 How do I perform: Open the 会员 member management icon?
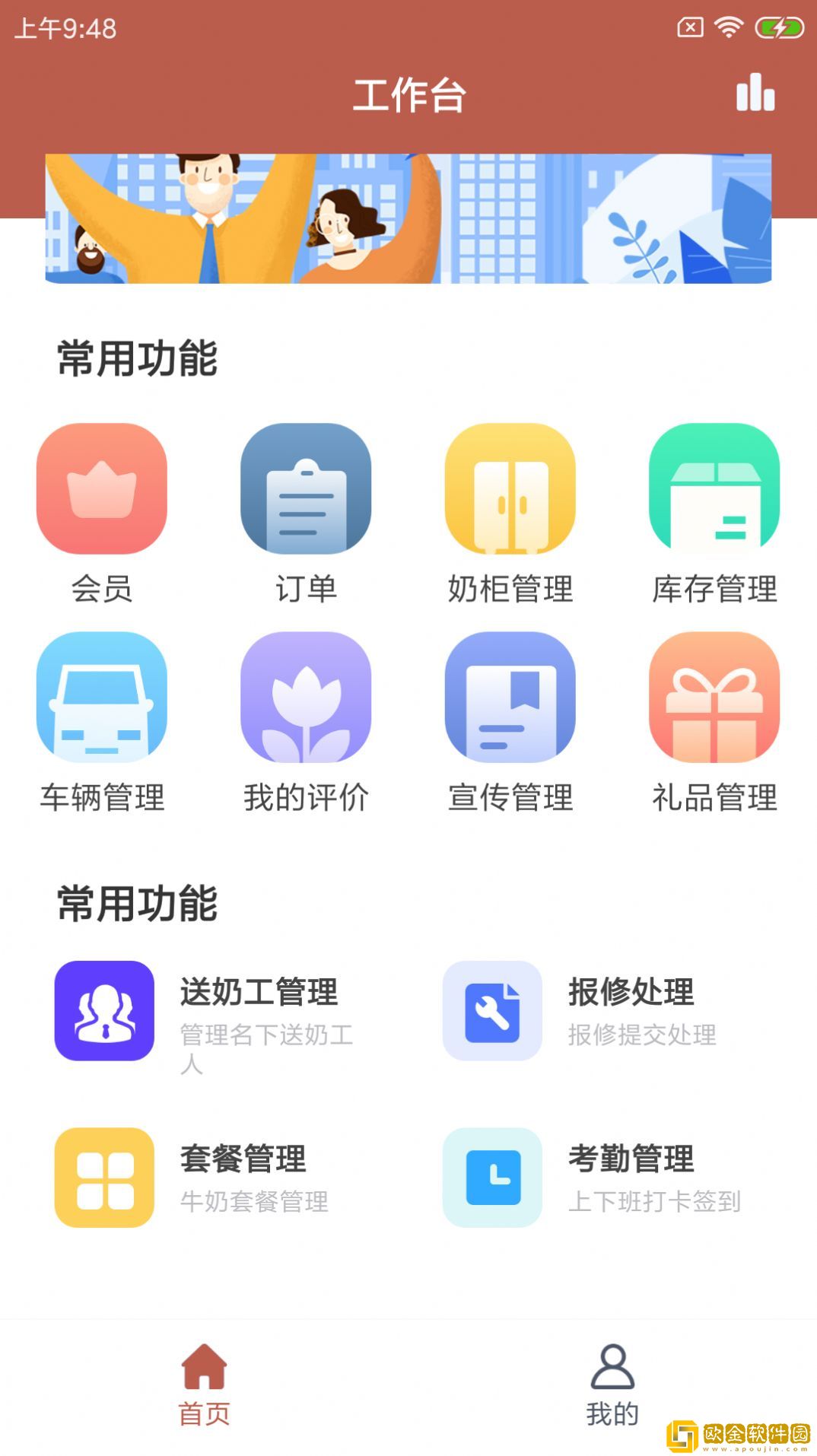point(103,491)
